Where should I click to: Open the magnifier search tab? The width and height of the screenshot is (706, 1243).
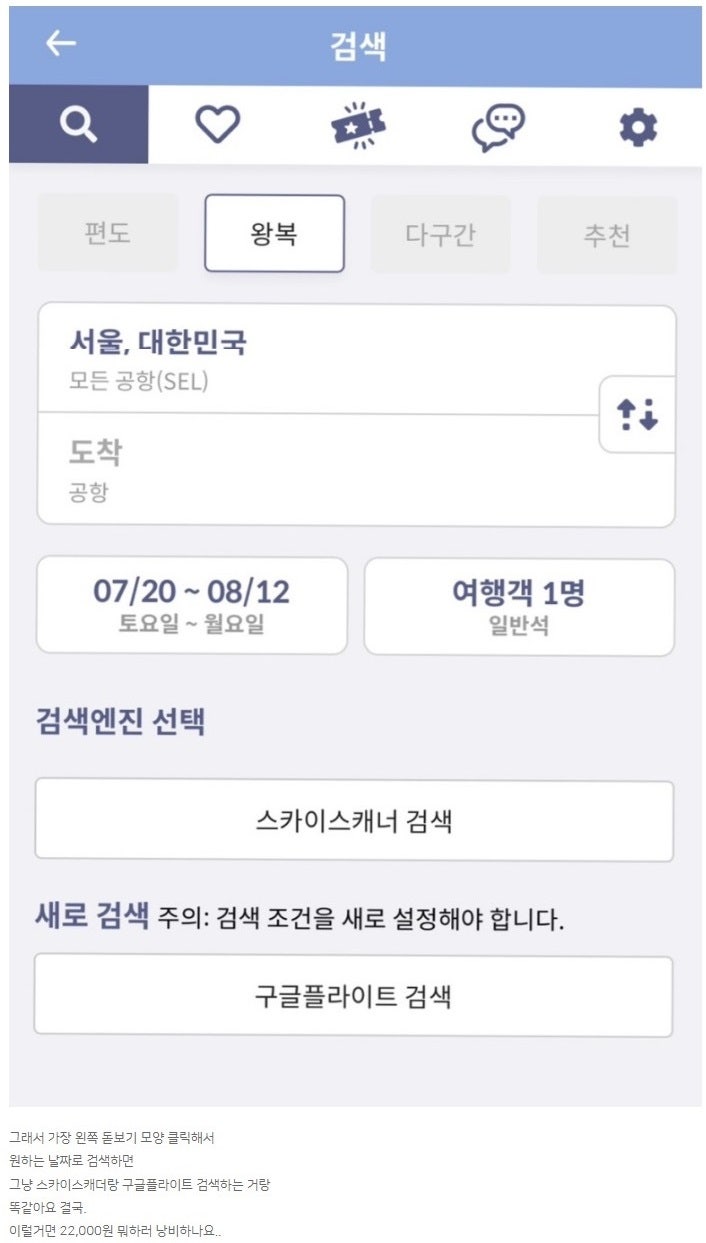78,126
